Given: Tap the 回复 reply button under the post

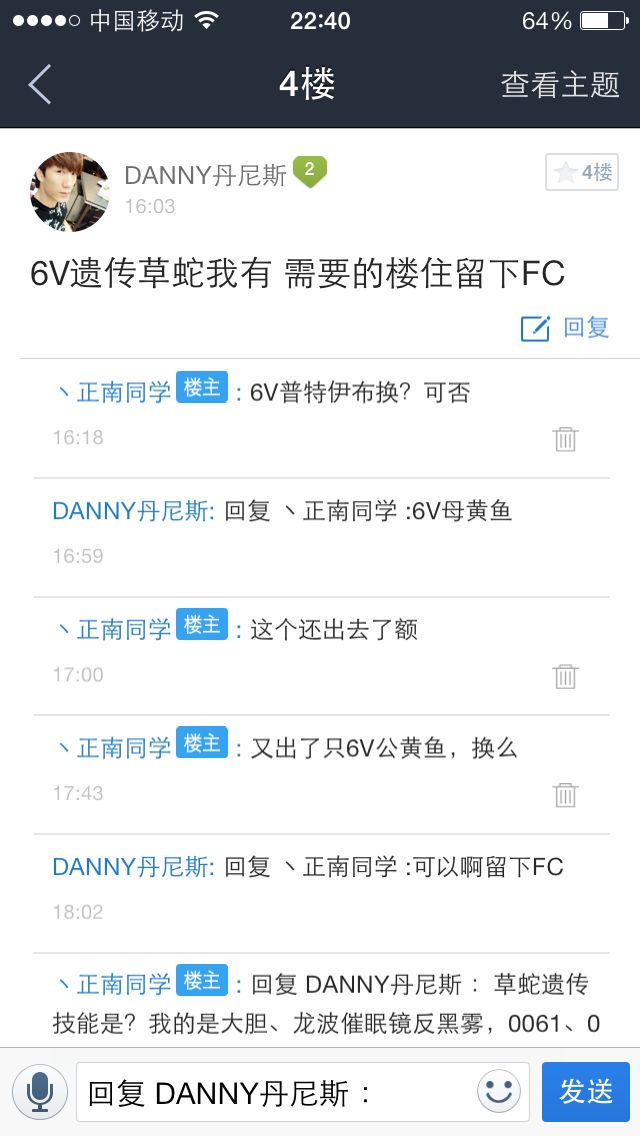Looking at the screenshot, I should [x=566, y=328].
